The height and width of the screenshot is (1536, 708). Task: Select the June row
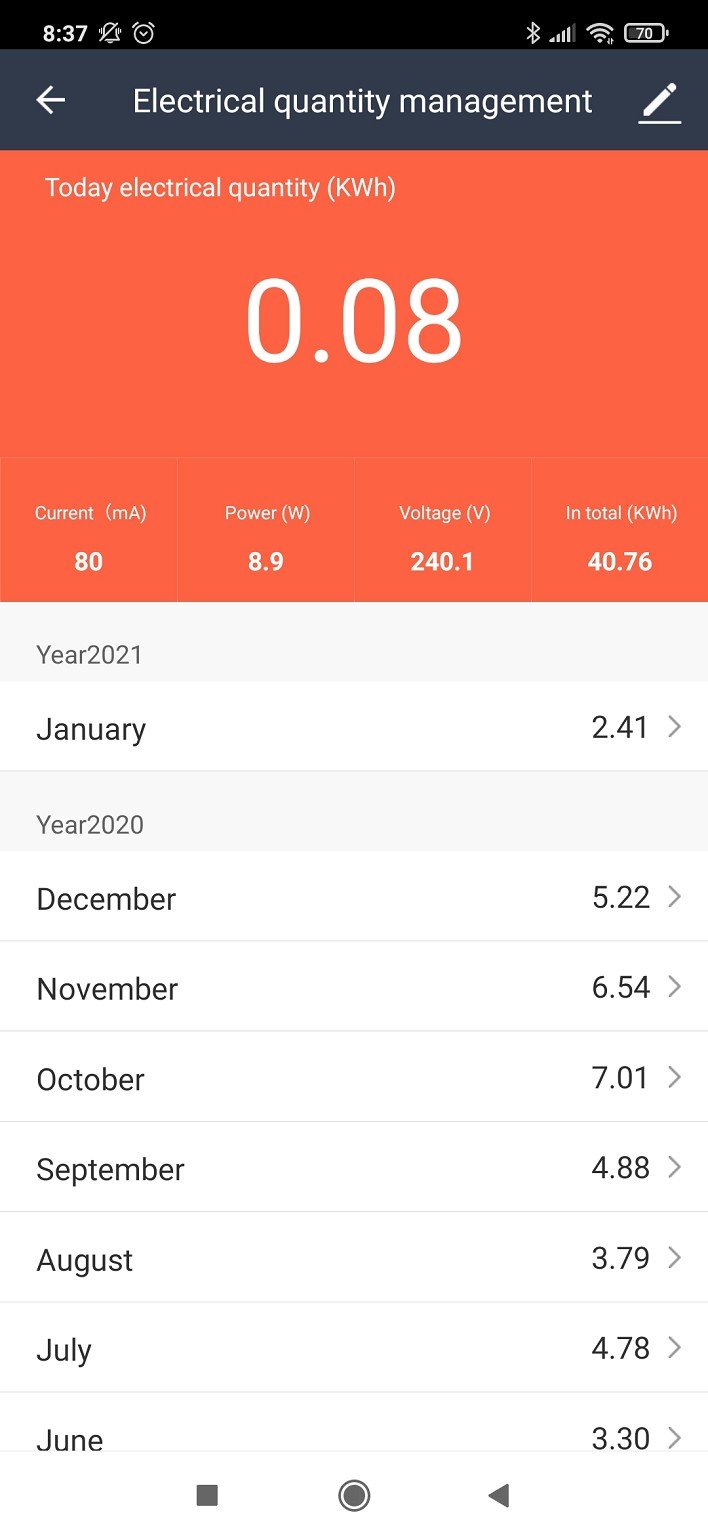point(354,1422)
